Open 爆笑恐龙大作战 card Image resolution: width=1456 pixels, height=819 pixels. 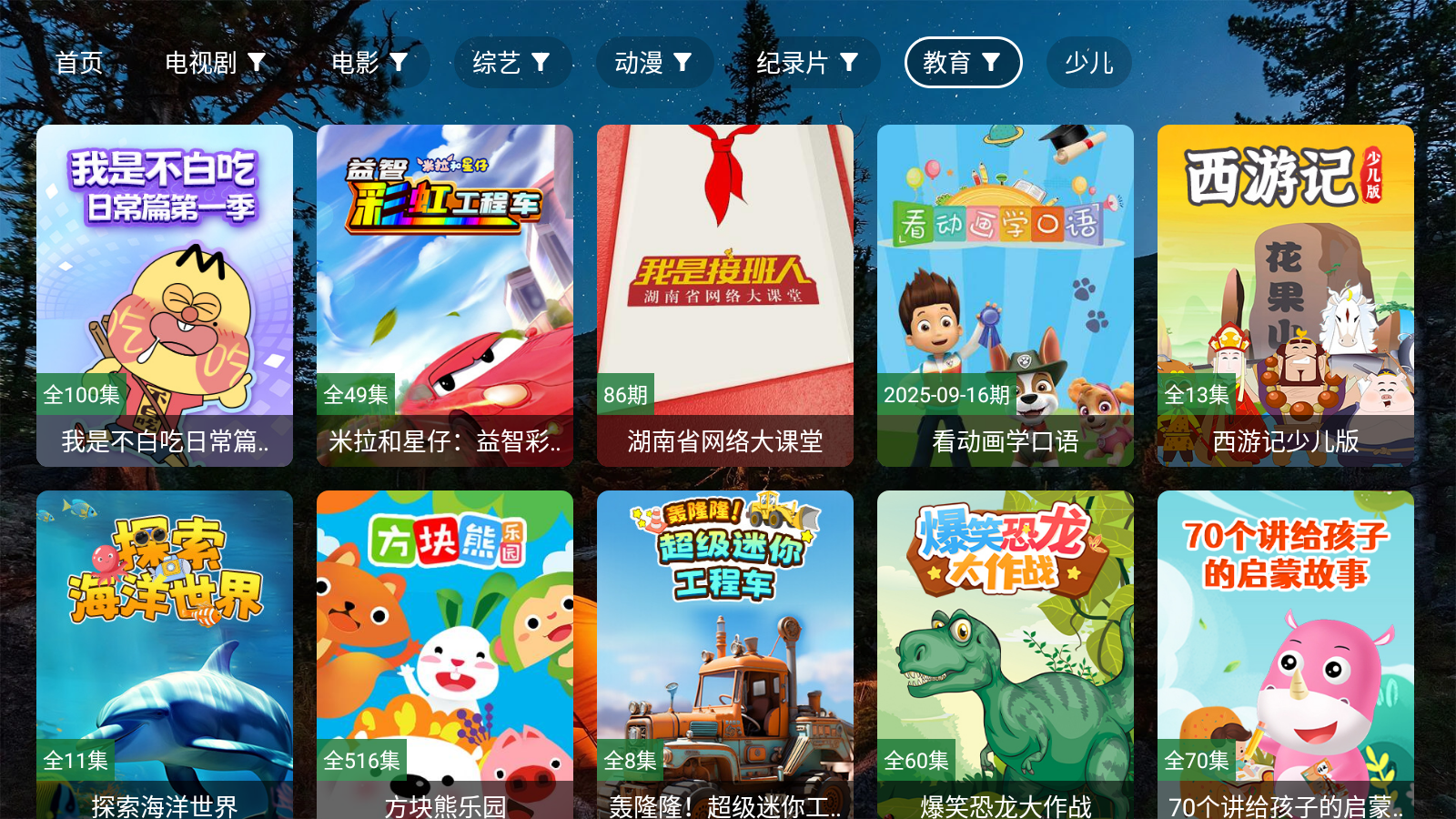(x=1006, y=655)
